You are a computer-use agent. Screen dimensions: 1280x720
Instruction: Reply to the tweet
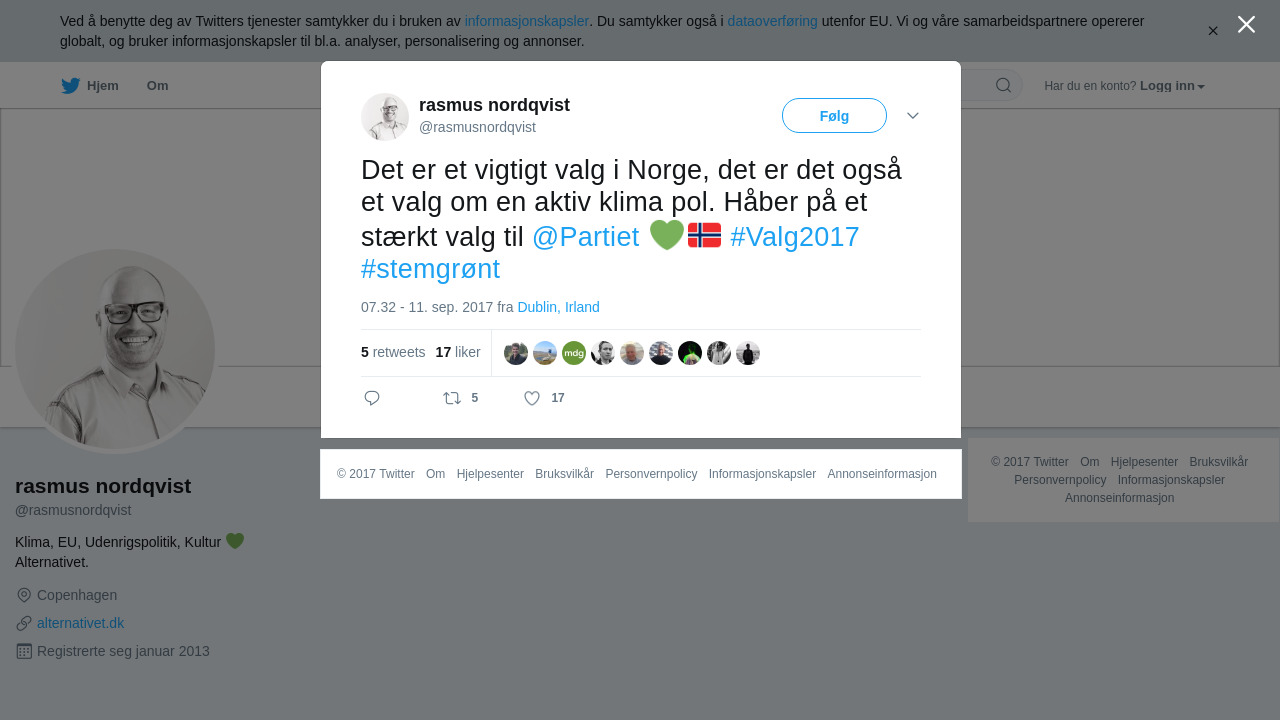372,398
